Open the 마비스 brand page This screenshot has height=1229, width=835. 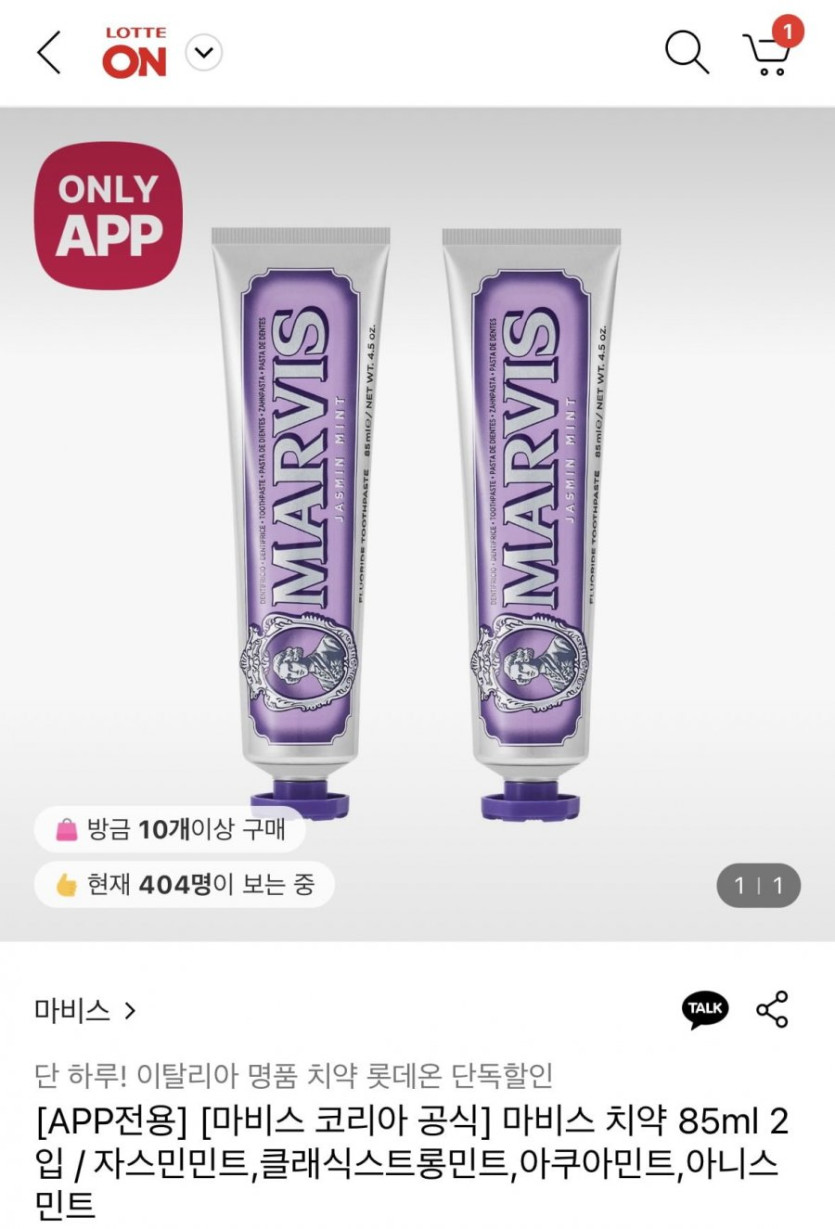(x=84, y=1010)
